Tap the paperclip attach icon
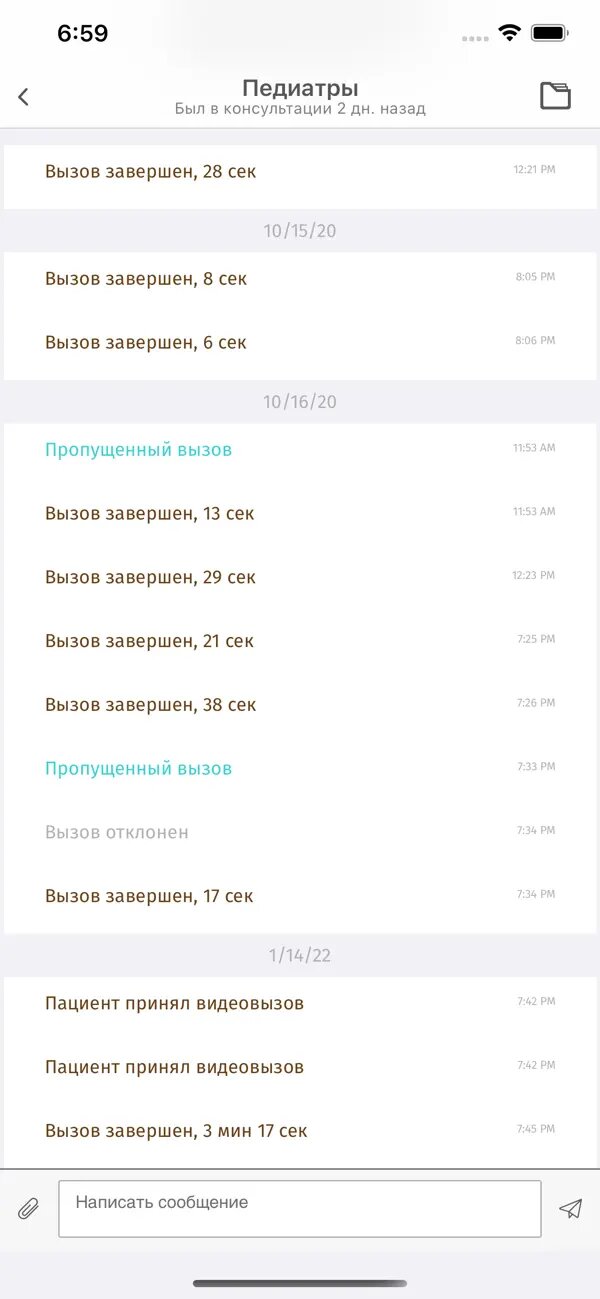 click(28, 1209)
